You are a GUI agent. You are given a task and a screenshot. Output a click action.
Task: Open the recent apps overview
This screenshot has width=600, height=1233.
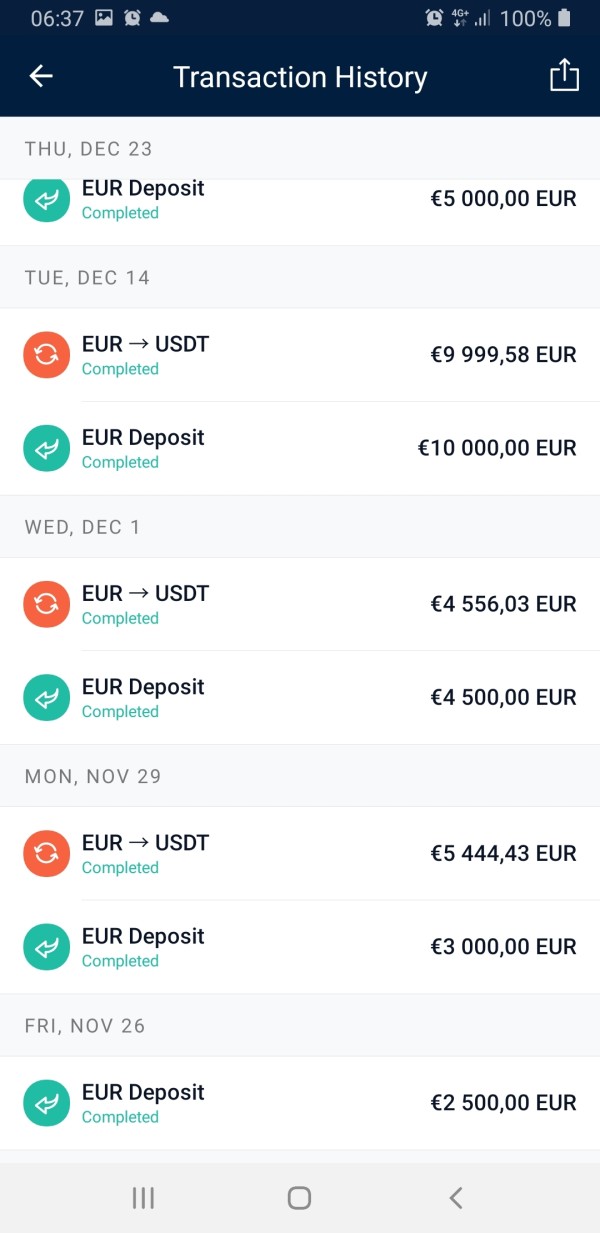click(143, 1197)
